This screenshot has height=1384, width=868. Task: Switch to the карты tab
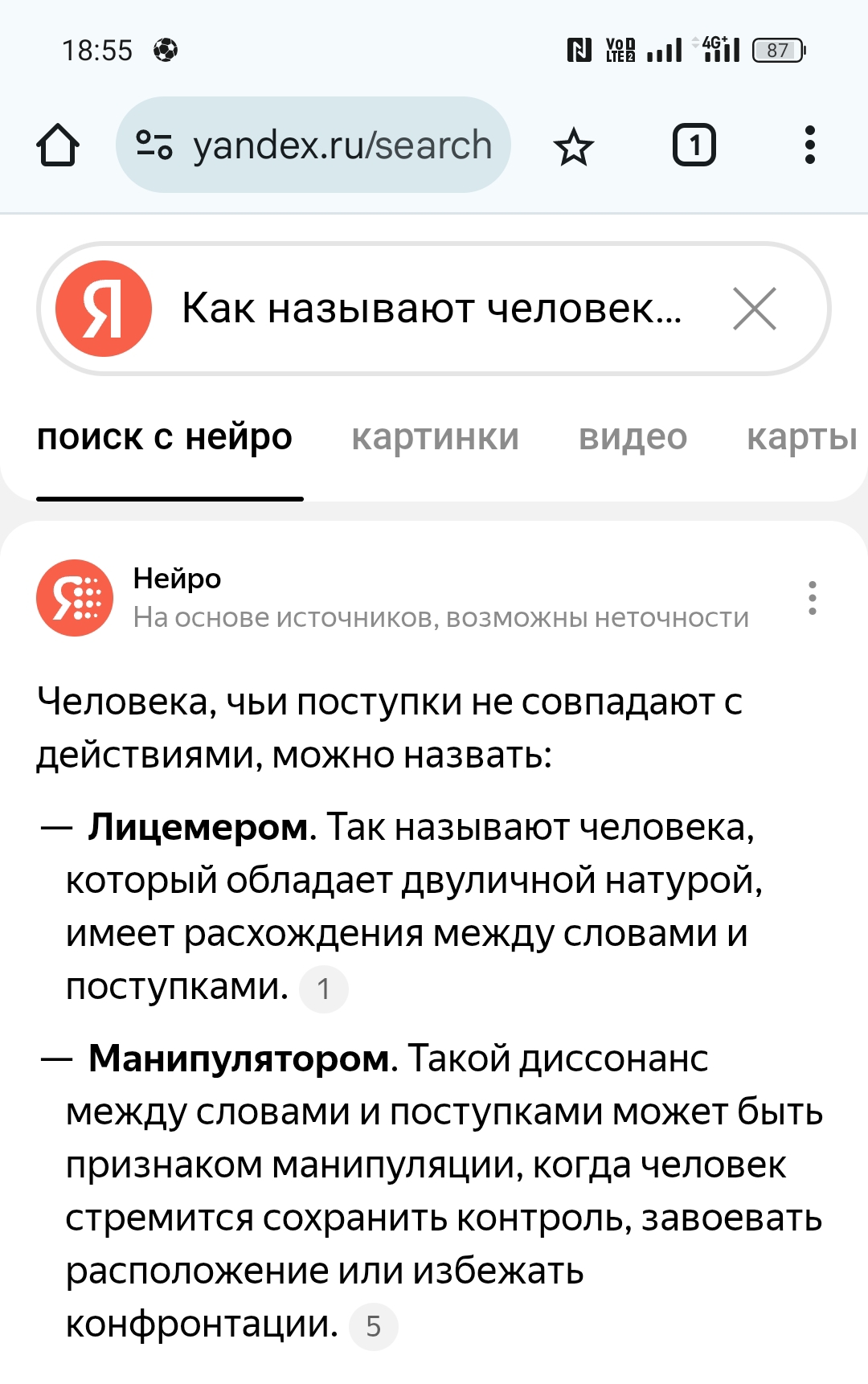(801, 437)
